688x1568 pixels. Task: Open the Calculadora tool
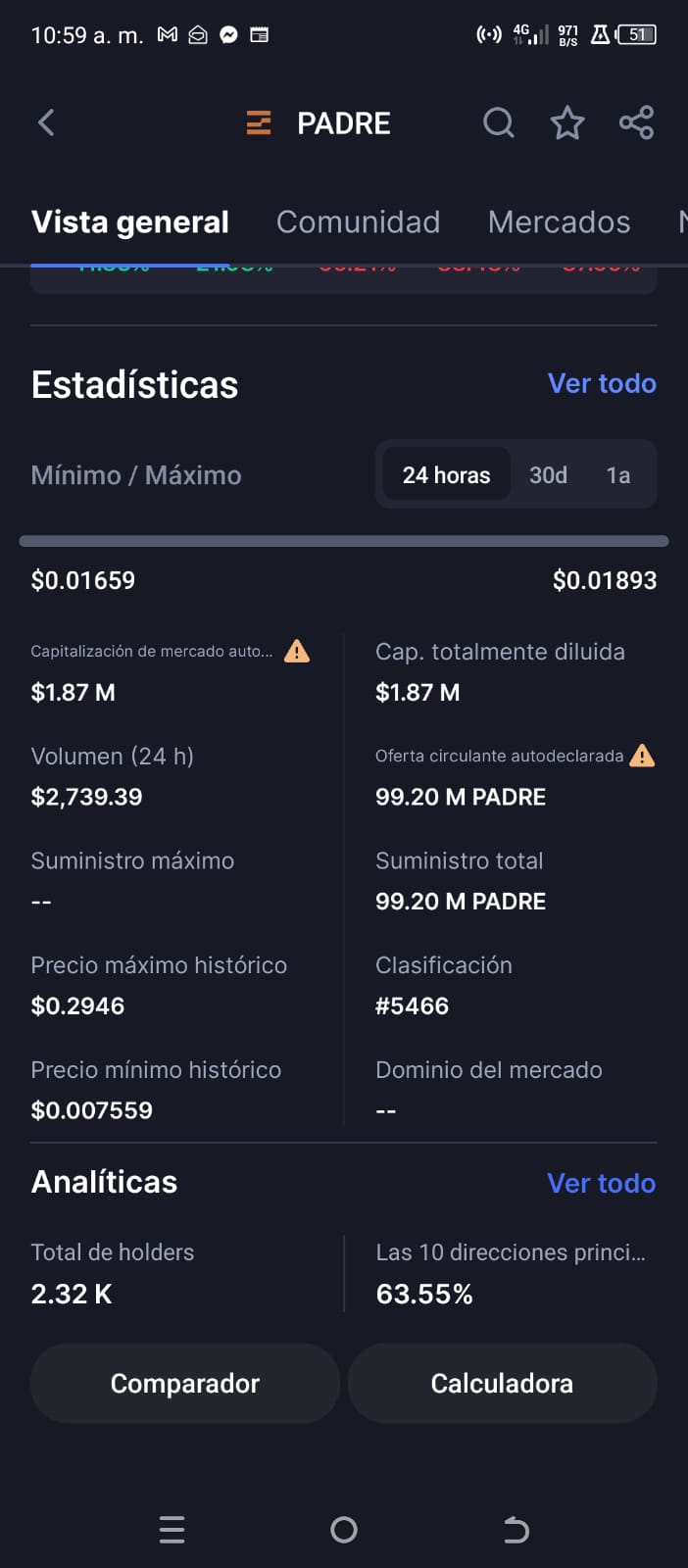pos(502,1383)
